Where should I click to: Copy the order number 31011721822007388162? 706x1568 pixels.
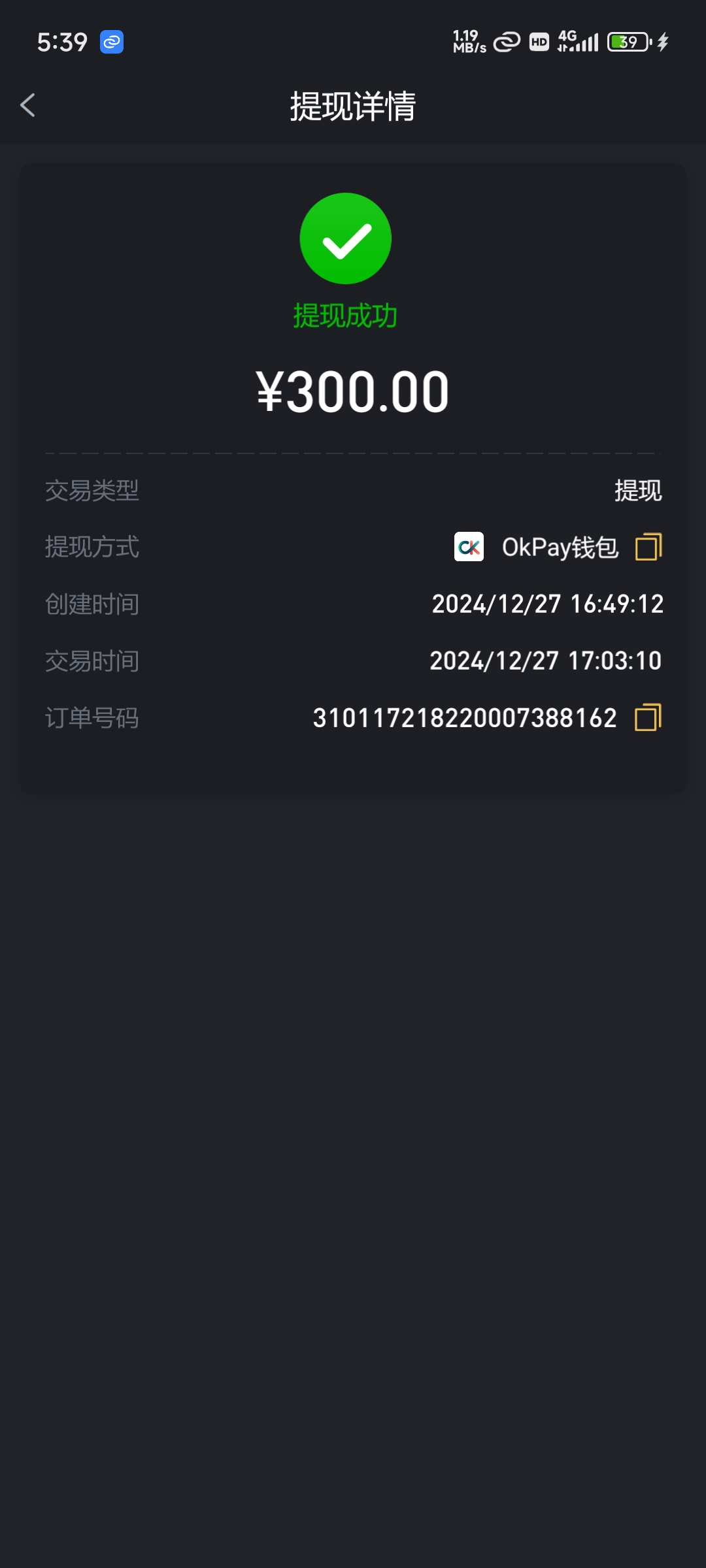pos(648,717)
